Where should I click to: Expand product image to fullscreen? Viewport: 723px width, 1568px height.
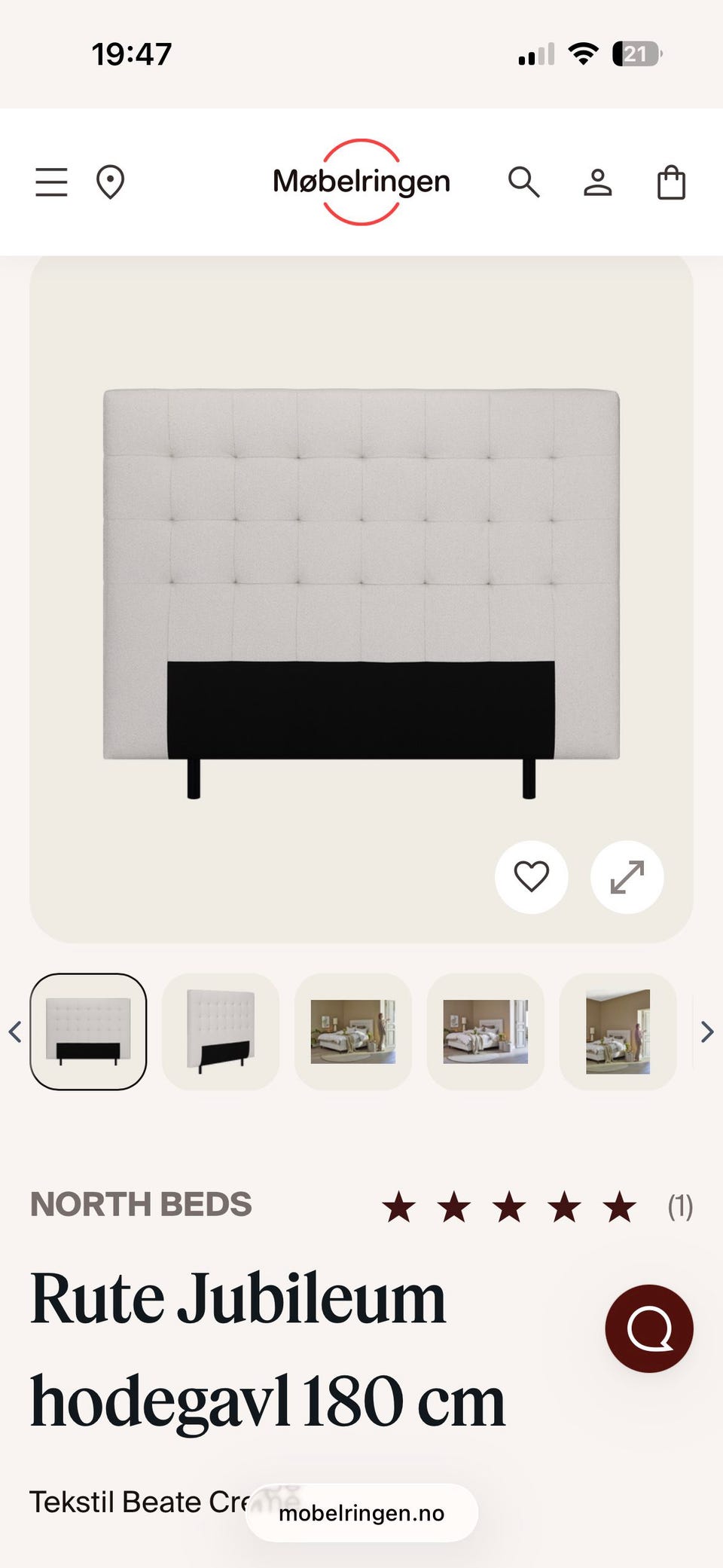(x=627, y=877)
